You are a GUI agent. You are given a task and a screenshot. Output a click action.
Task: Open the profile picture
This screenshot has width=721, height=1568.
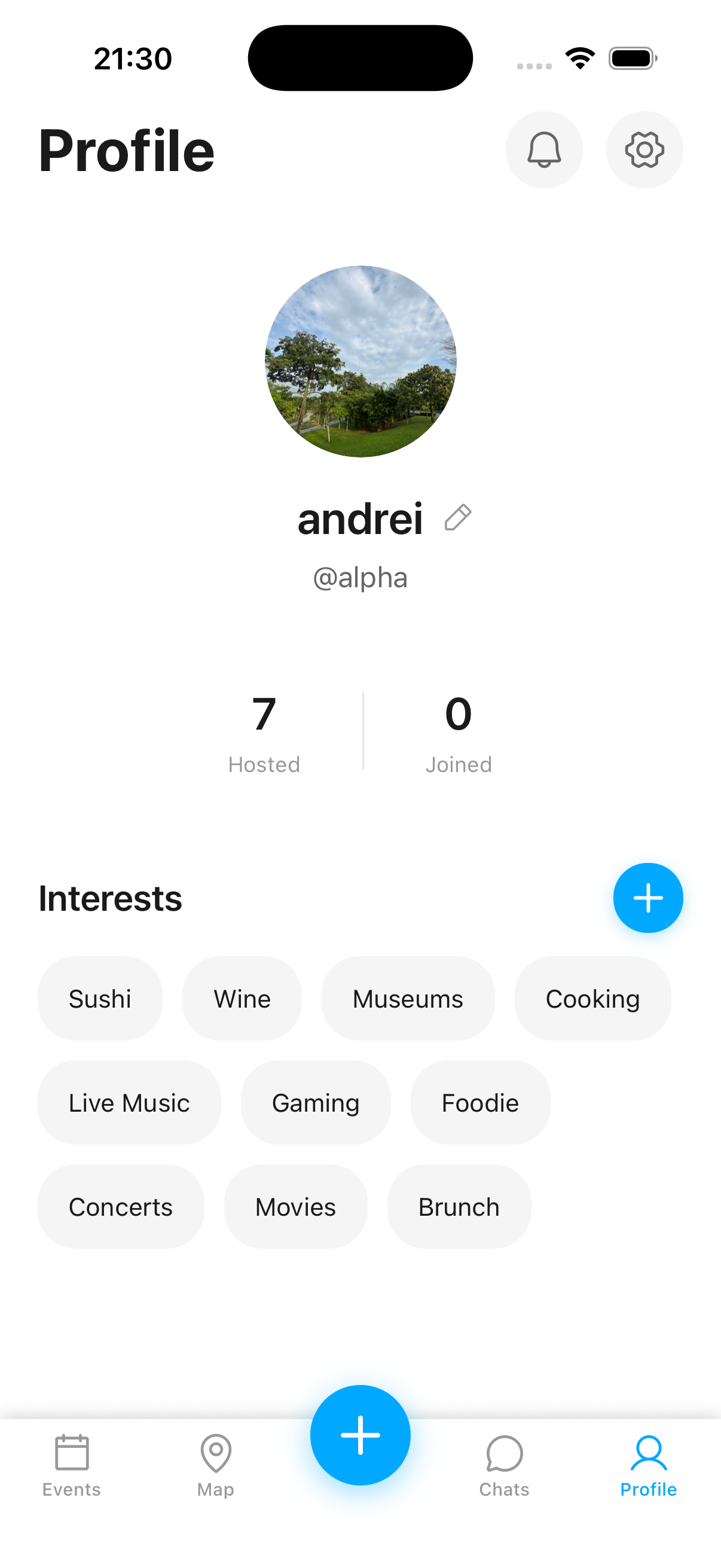360,361
